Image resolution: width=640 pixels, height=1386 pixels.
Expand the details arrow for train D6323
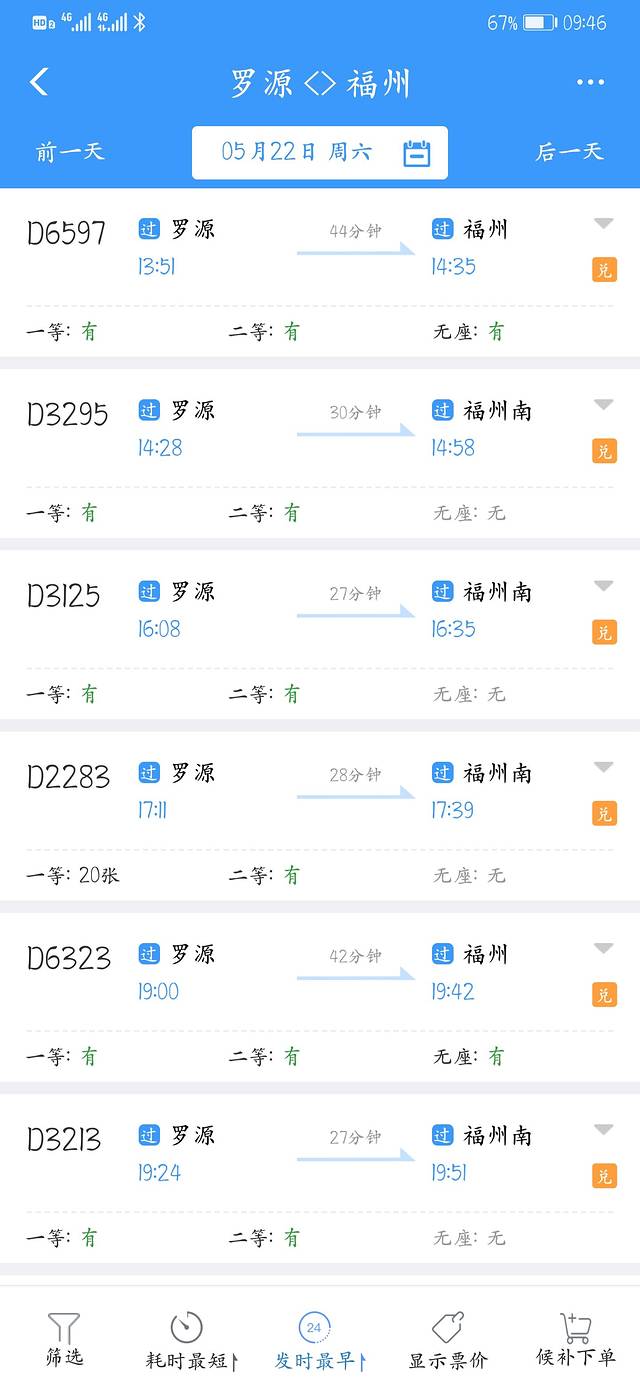(603, 948)
